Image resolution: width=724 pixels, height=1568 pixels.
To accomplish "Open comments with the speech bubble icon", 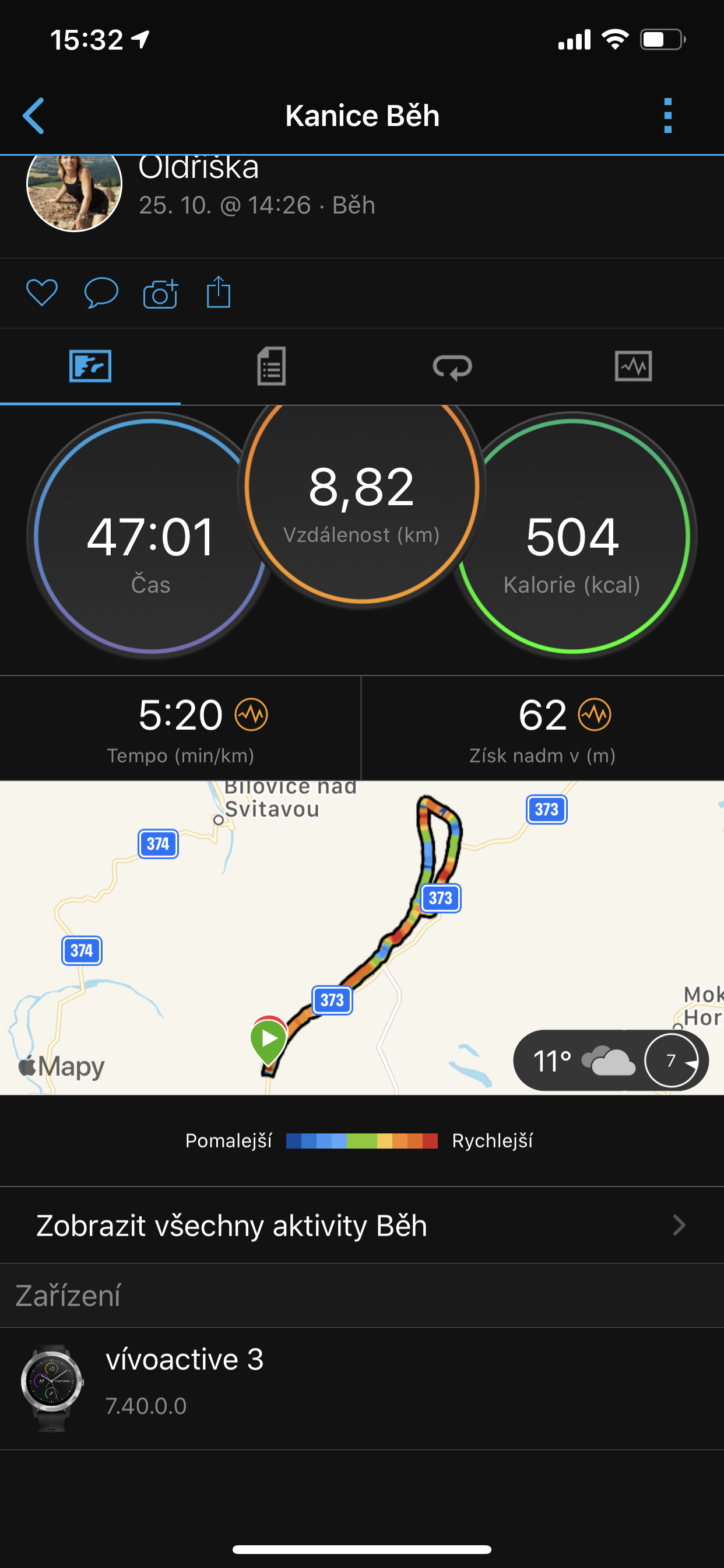I will pos(101,293).
